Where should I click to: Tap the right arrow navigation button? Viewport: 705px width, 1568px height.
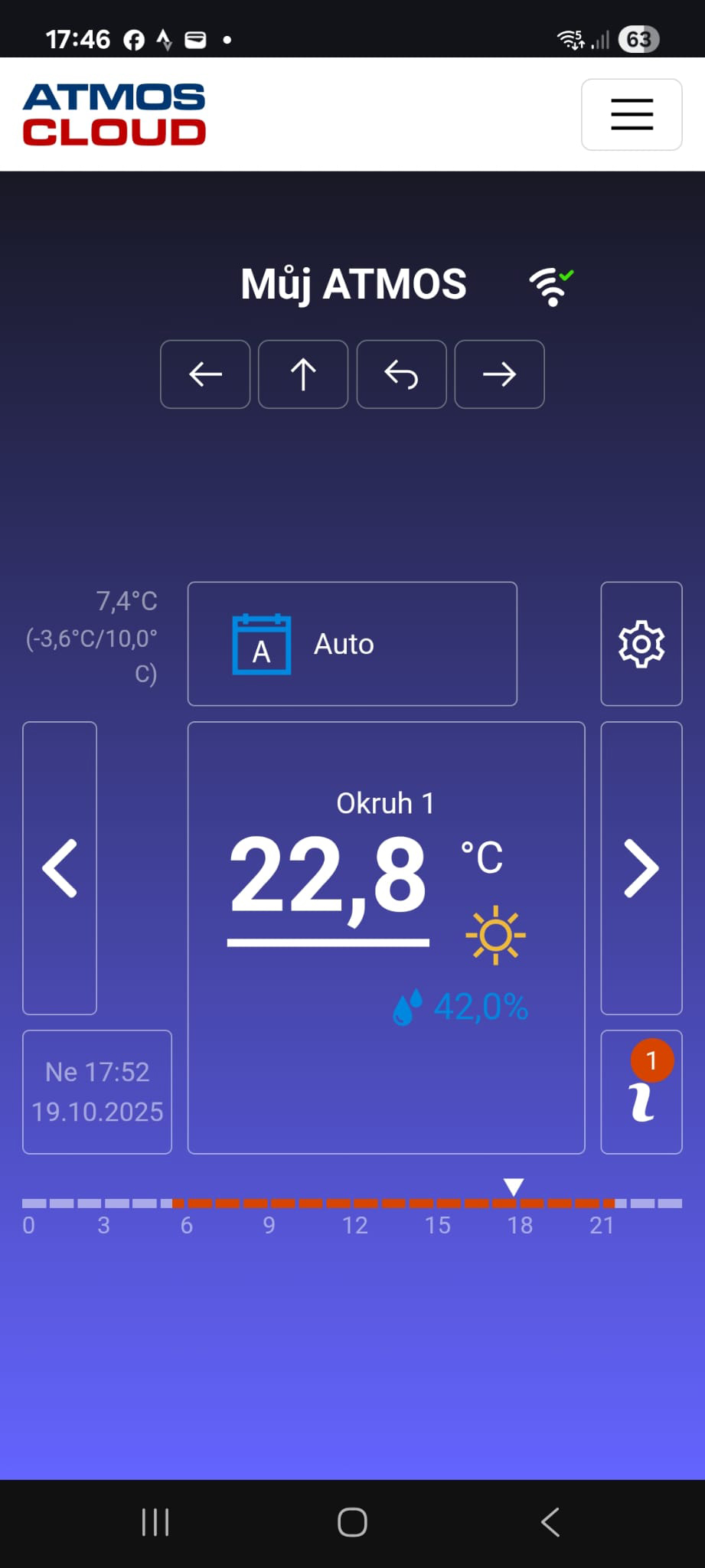499,374
